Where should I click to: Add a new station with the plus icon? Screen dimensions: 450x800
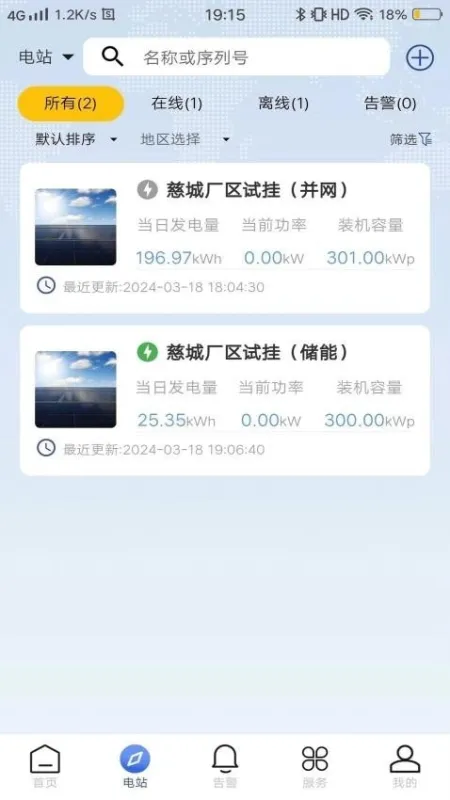(419, 58)
